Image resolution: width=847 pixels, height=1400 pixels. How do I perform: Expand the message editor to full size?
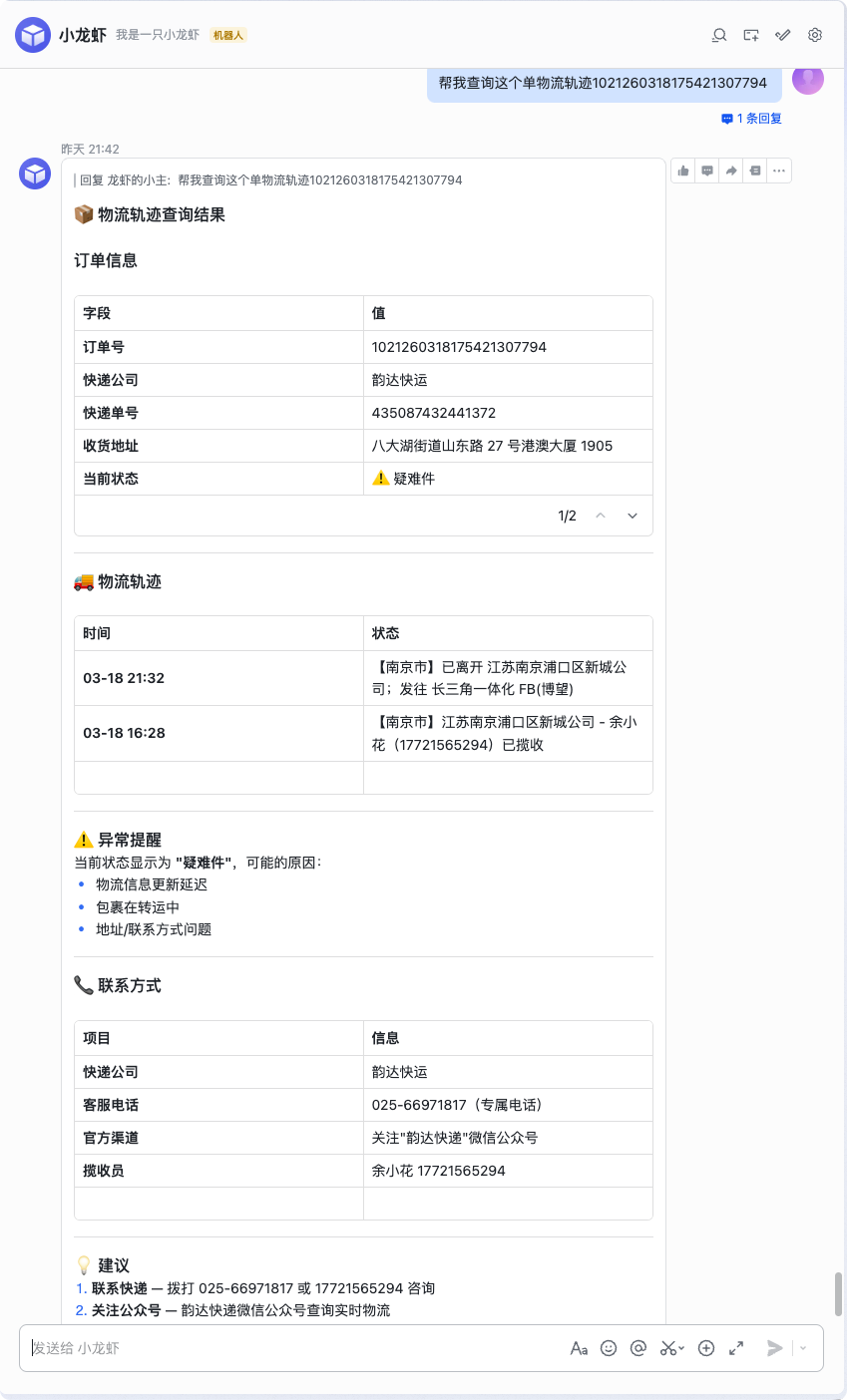point(736,1348)
